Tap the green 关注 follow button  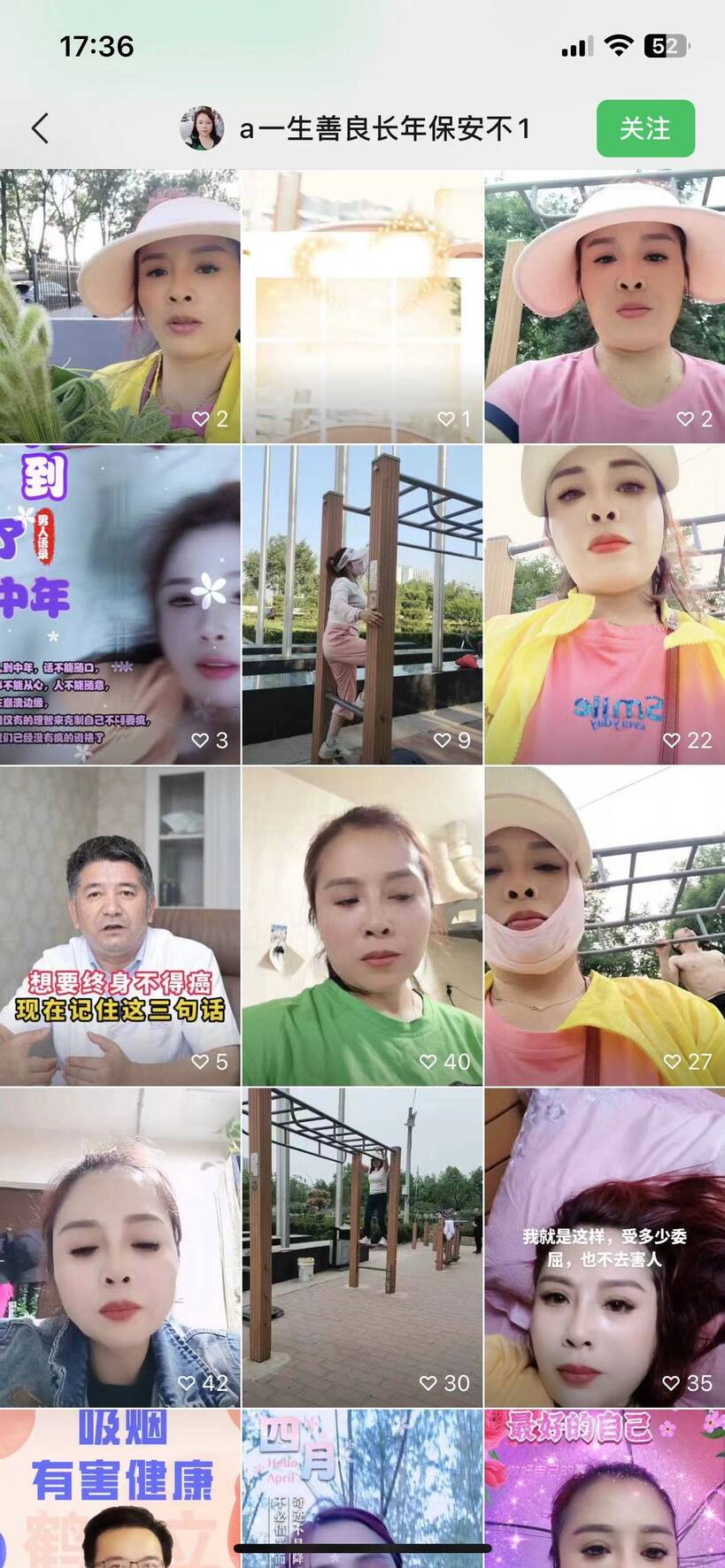tap(644, 129)
